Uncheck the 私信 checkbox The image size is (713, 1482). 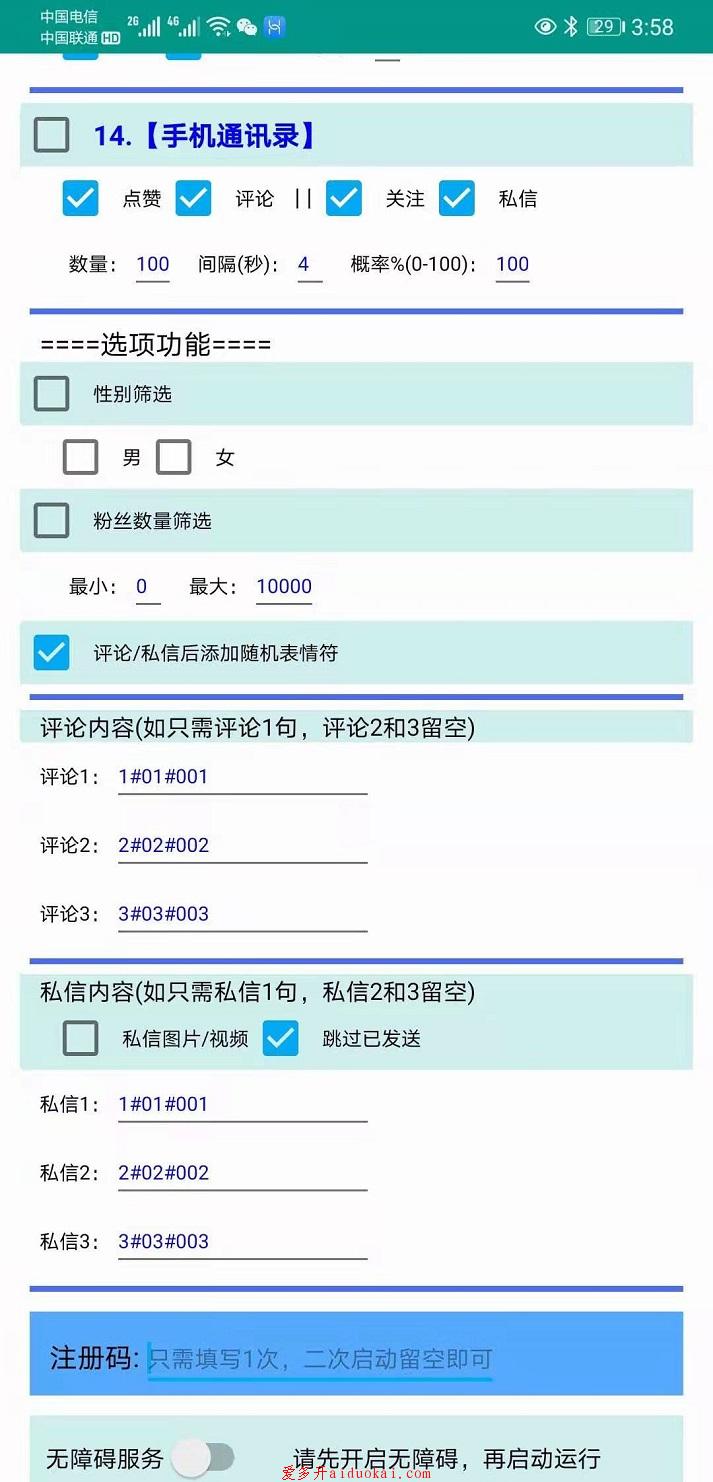point(457,198)
